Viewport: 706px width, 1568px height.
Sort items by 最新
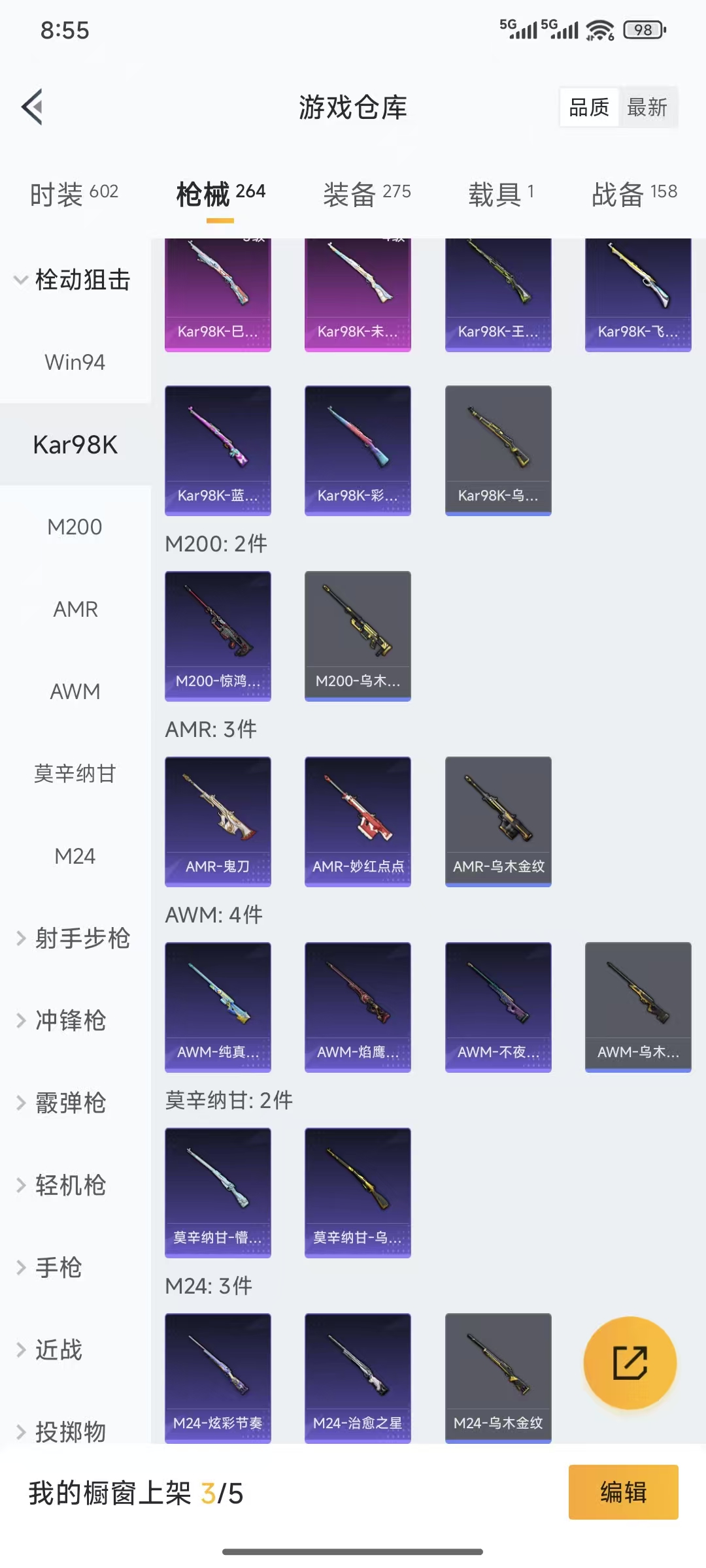647,107
